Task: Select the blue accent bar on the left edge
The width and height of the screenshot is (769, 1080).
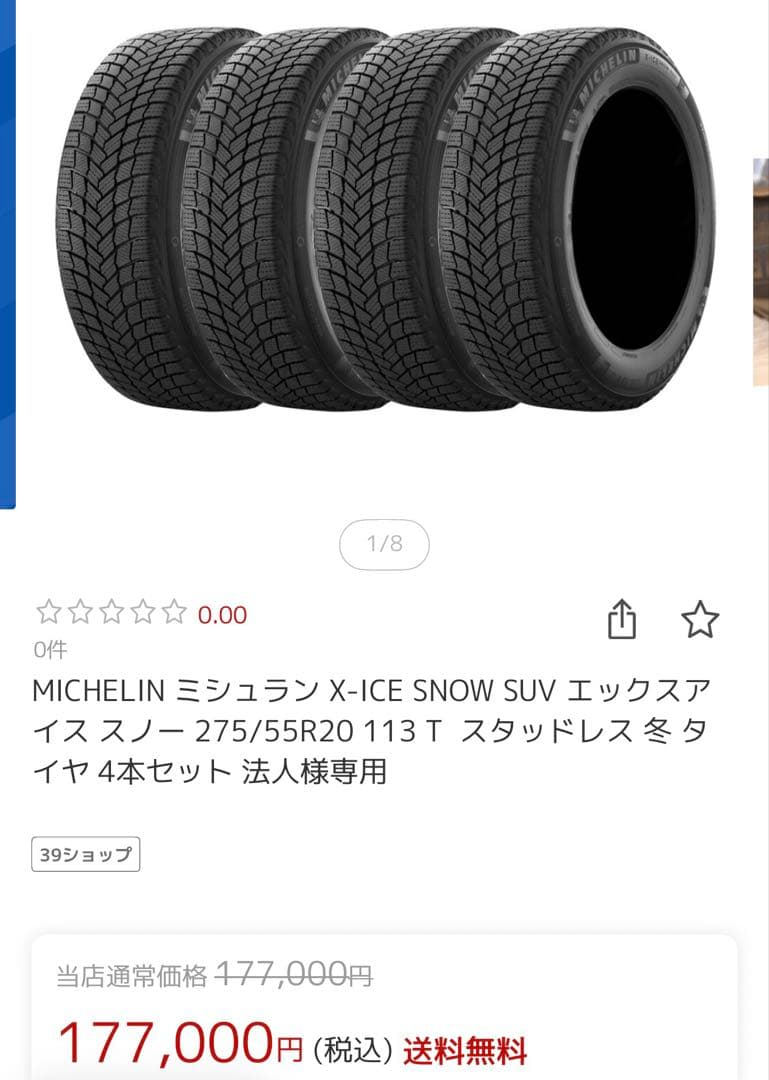Action: click(10, 250)
